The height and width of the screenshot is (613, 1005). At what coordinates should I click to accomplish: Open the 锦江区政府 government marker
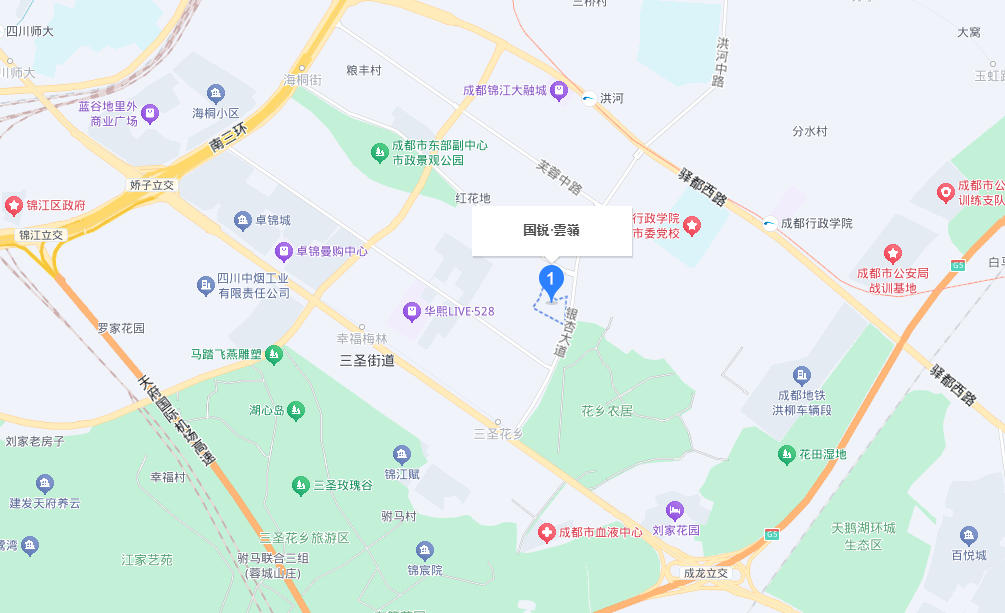coord(14,205)
